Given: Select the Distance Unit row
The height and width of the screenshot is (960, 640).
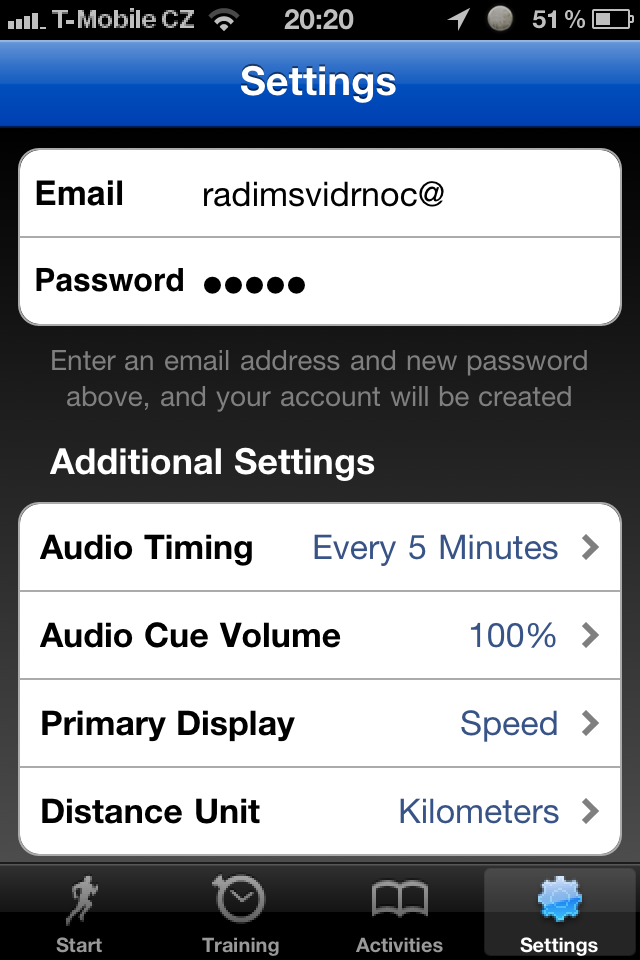Looking at the screenshot, I should click(320, 811).
